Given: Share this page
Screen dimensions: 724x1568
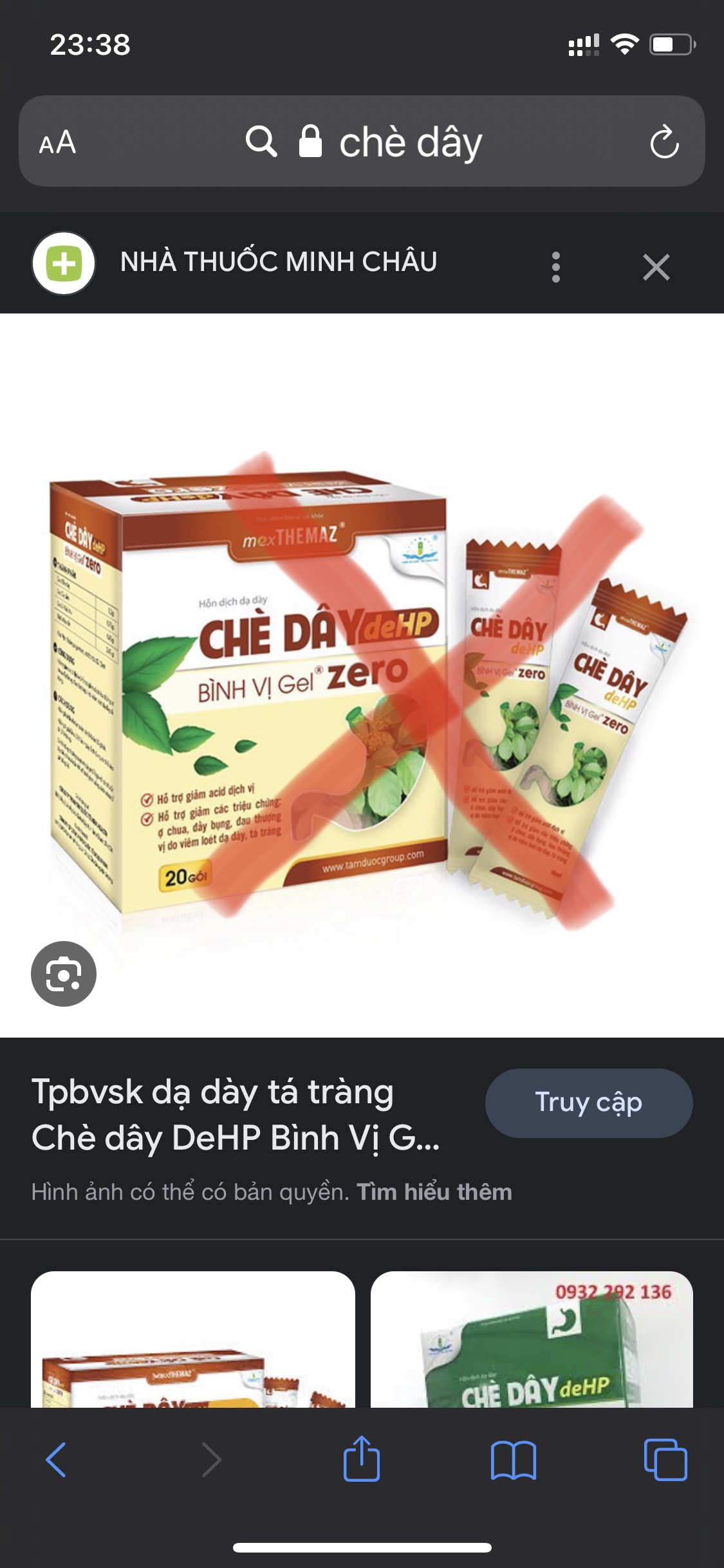Looking at the screenshot, I should 362,1459.
